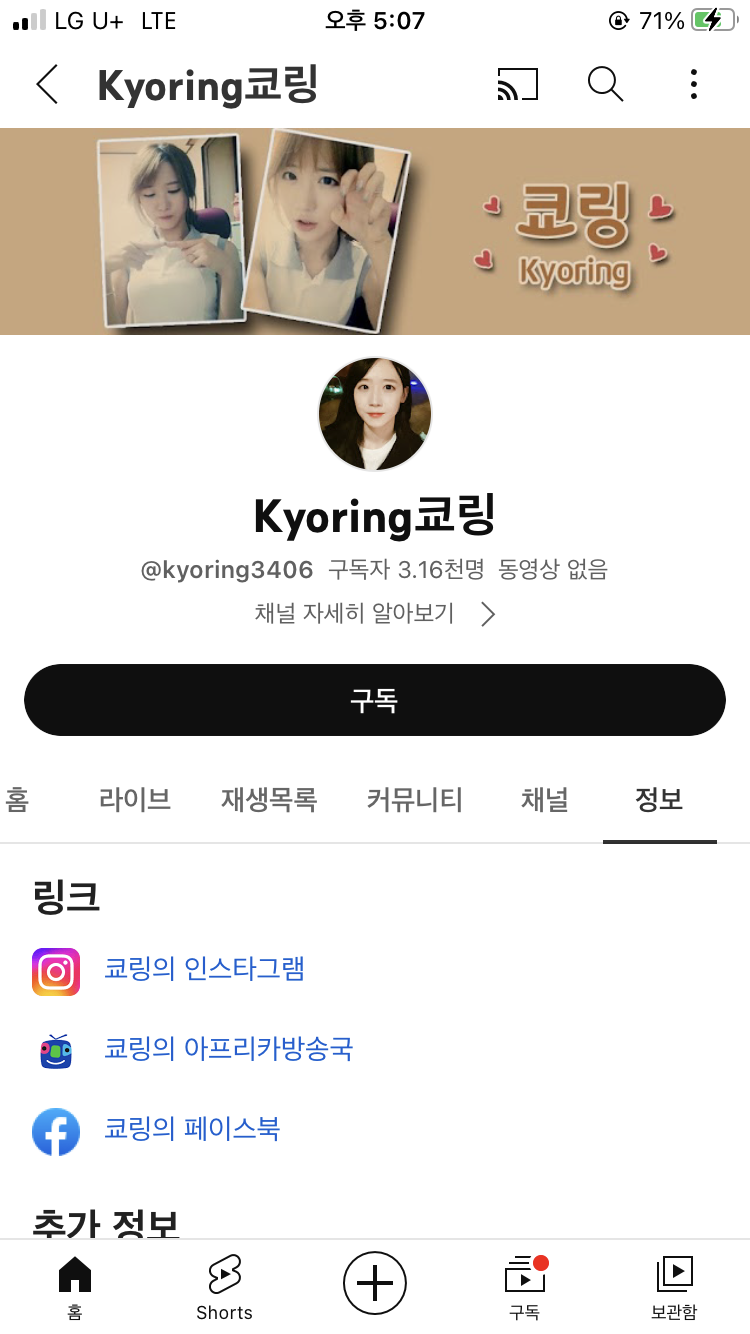Open the search magnifier icon
The image size is (750, 1334).
coord(605,85)
